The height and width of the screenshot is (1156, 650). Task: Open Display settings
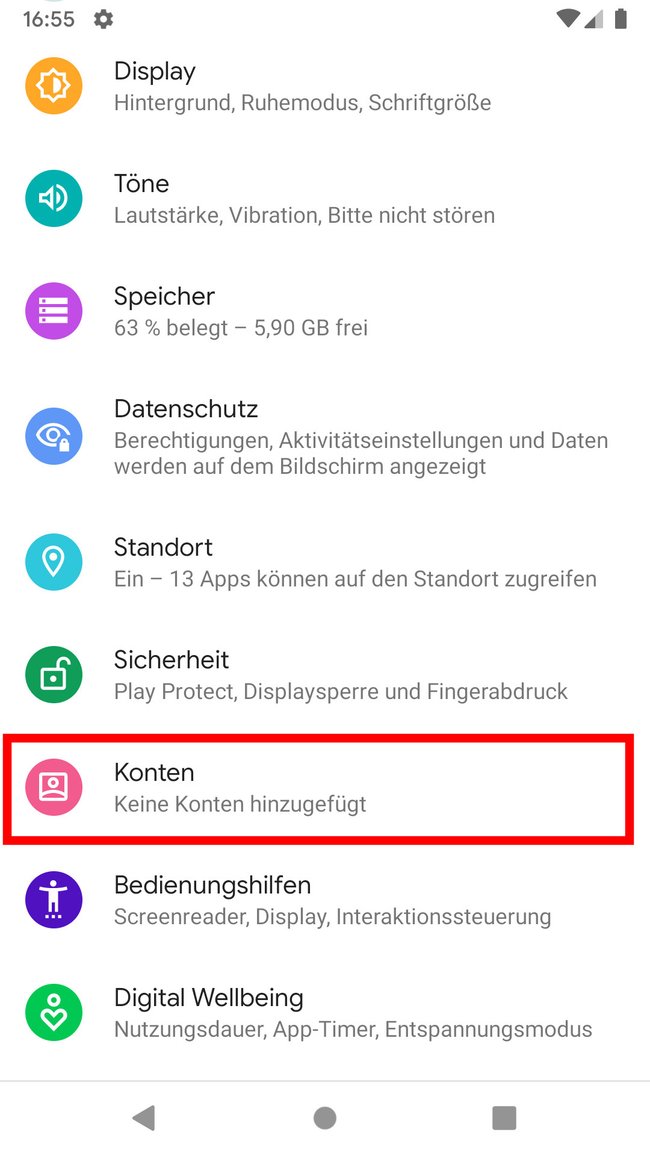pos(325,86)
